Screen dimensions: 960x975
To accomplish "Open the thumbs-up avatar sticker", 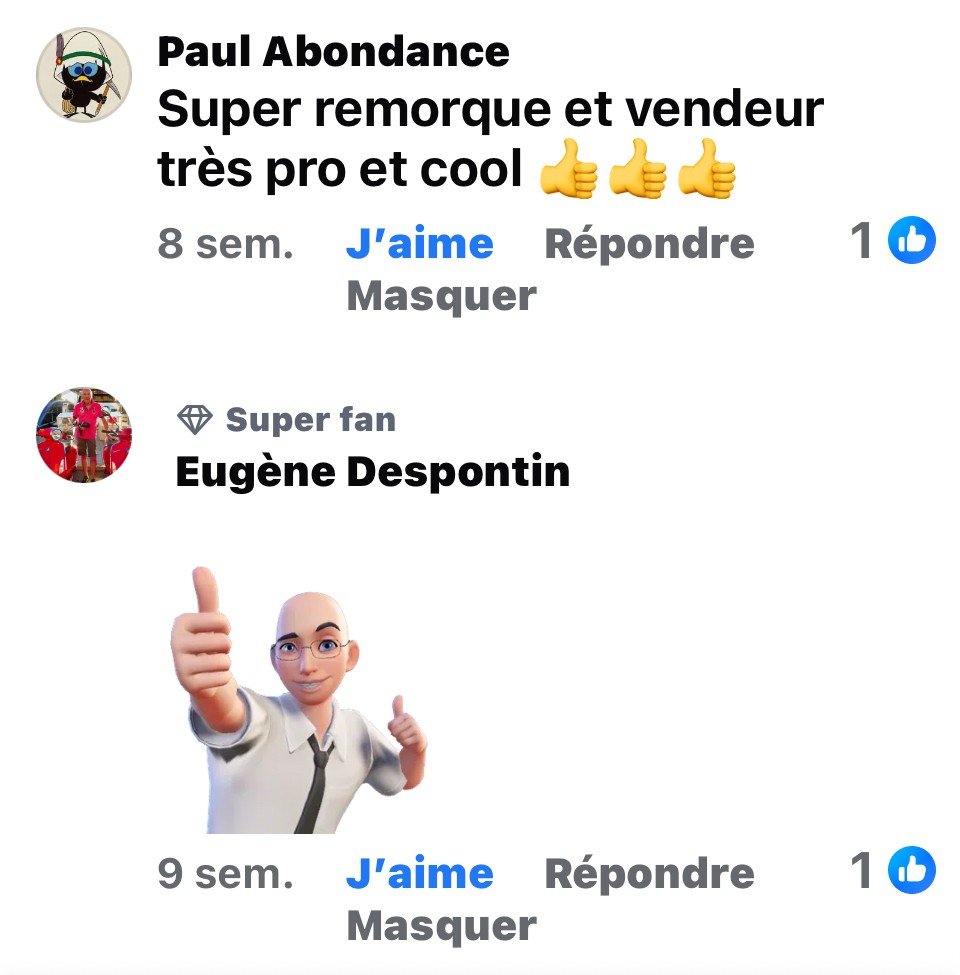I will pos(297,700).
